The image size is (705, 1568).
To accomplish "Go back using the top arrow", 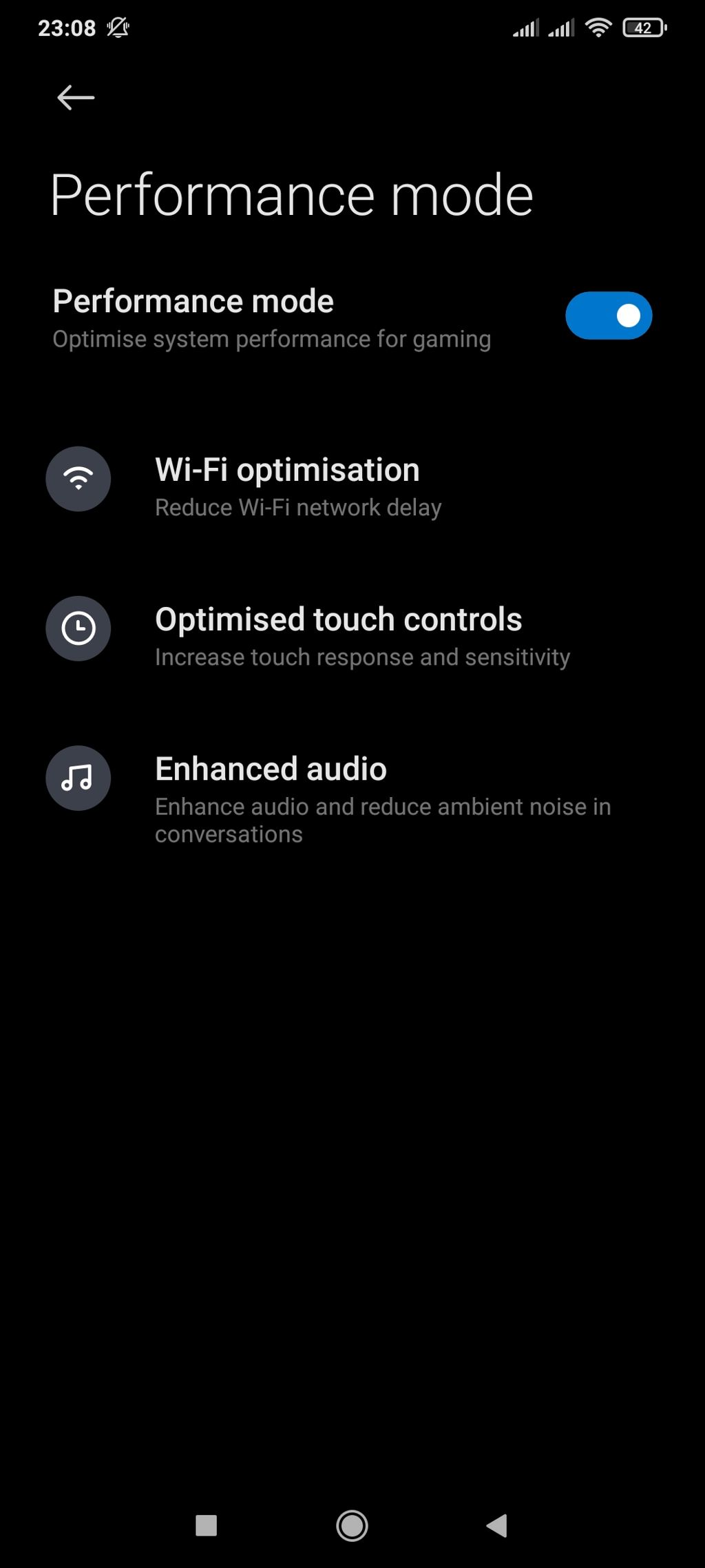I will [x=76, y=98].
